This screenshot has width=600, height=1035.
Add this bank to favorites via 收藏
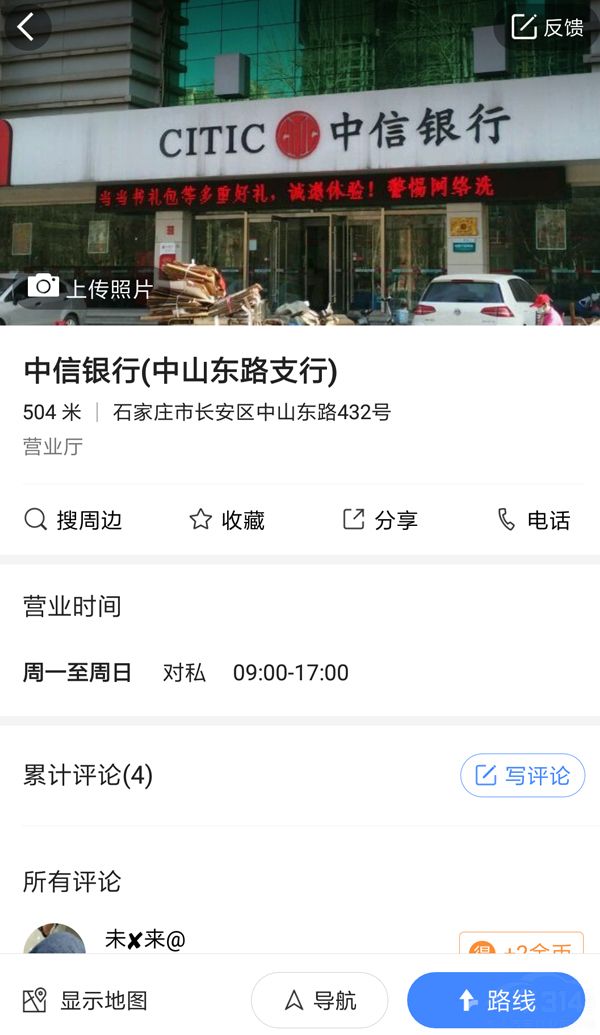[x=227, y=520]
